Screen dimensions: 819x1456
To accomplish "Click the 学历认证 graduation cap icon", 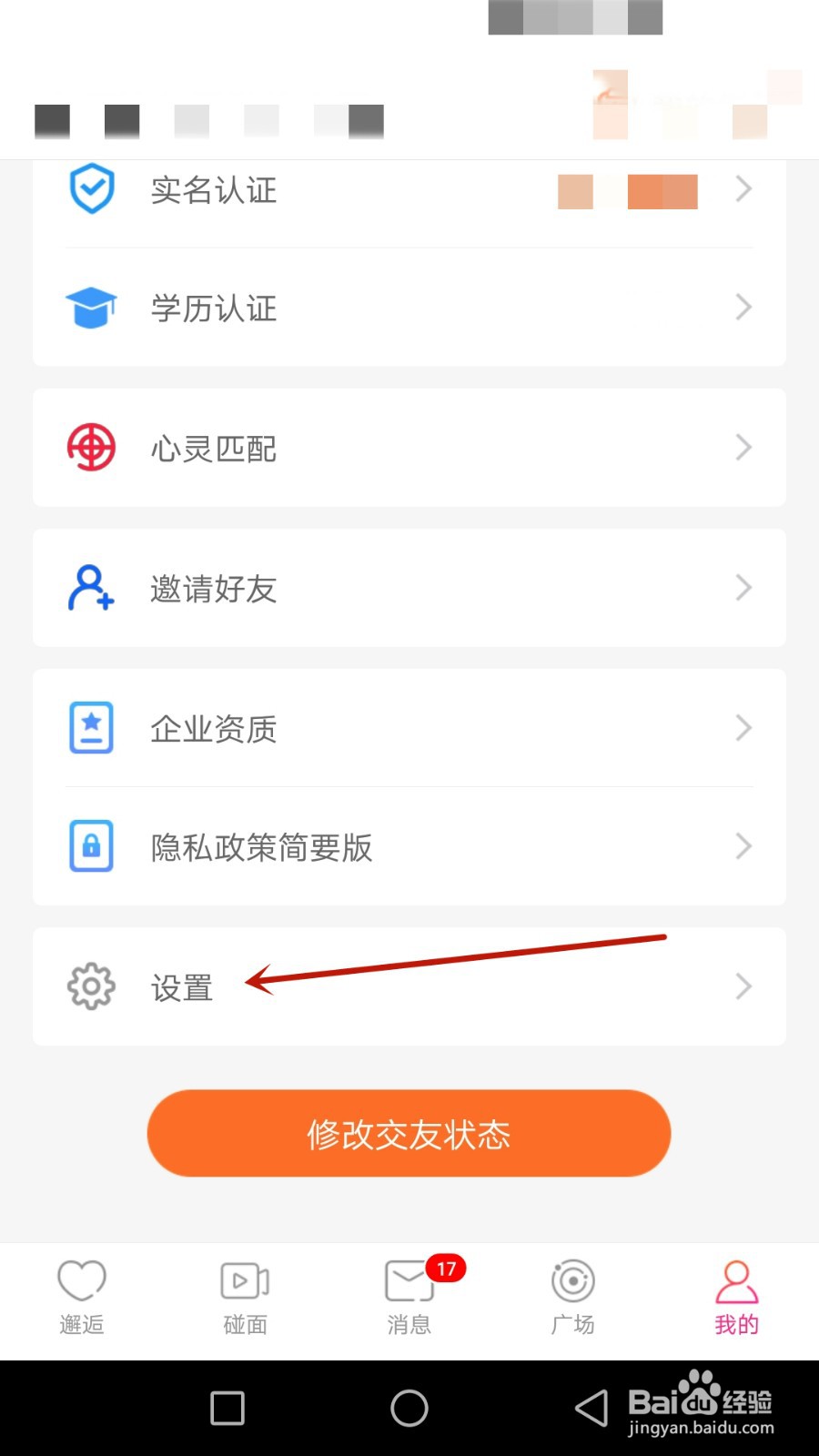I will (90, 308).
